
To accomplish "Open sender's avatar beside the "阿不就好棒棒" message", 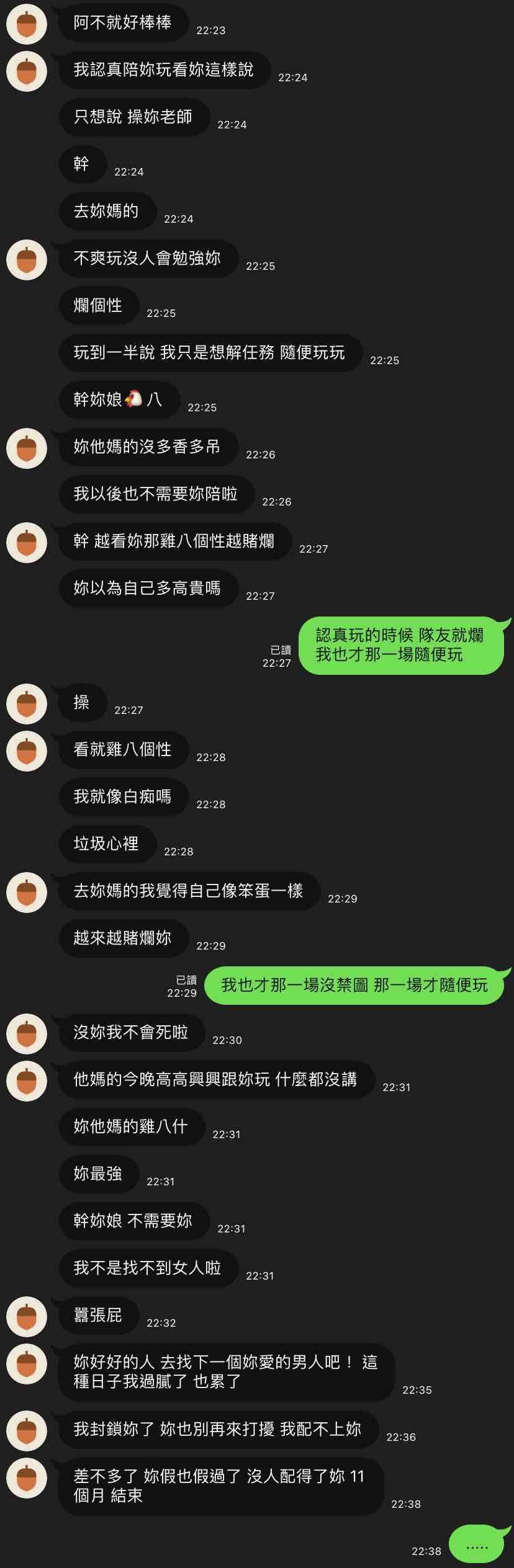I will click(x=27, y=24).
